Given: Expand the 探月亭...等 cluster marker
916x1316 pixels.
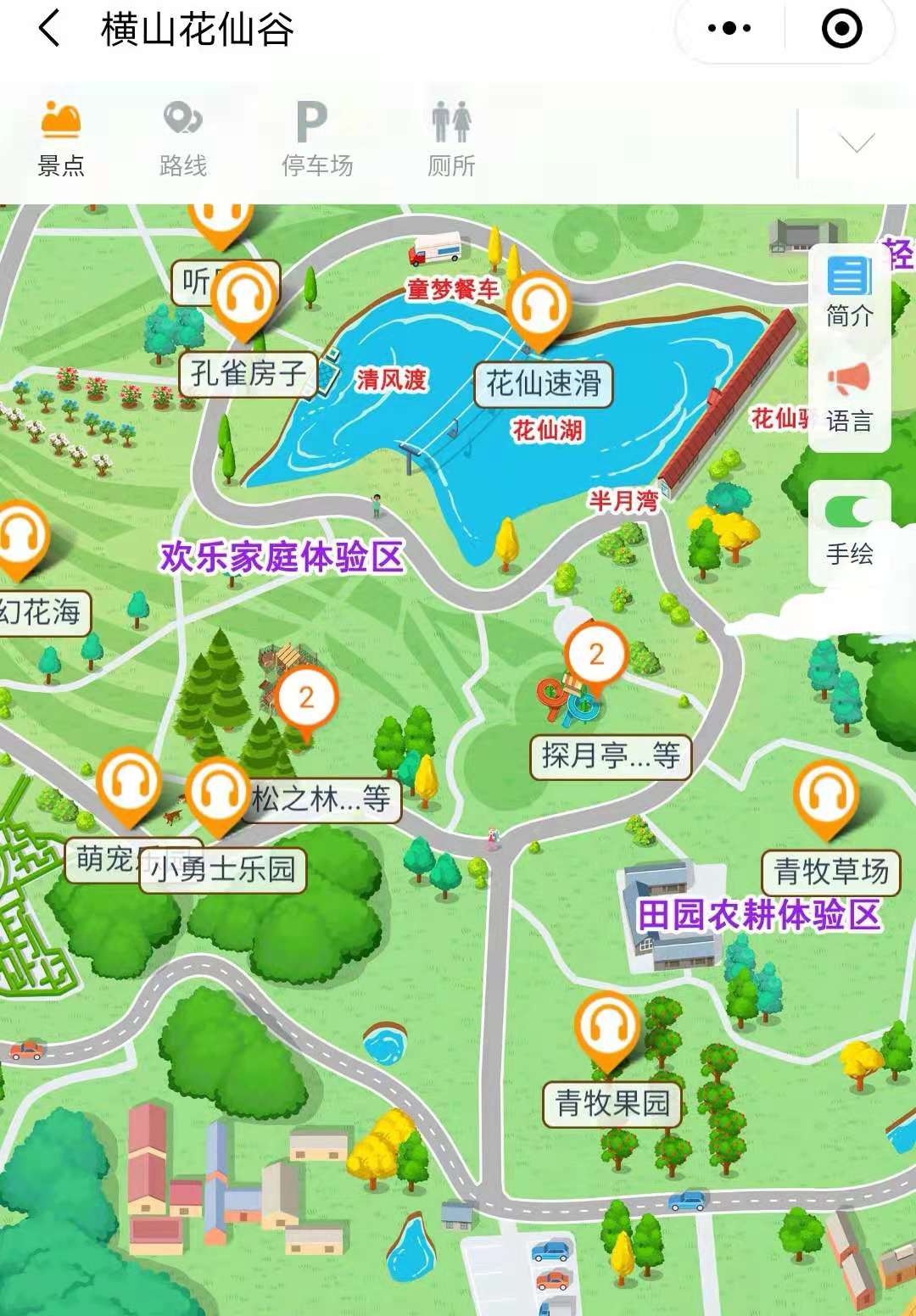Looking at the screenshot, I should 596,657.
